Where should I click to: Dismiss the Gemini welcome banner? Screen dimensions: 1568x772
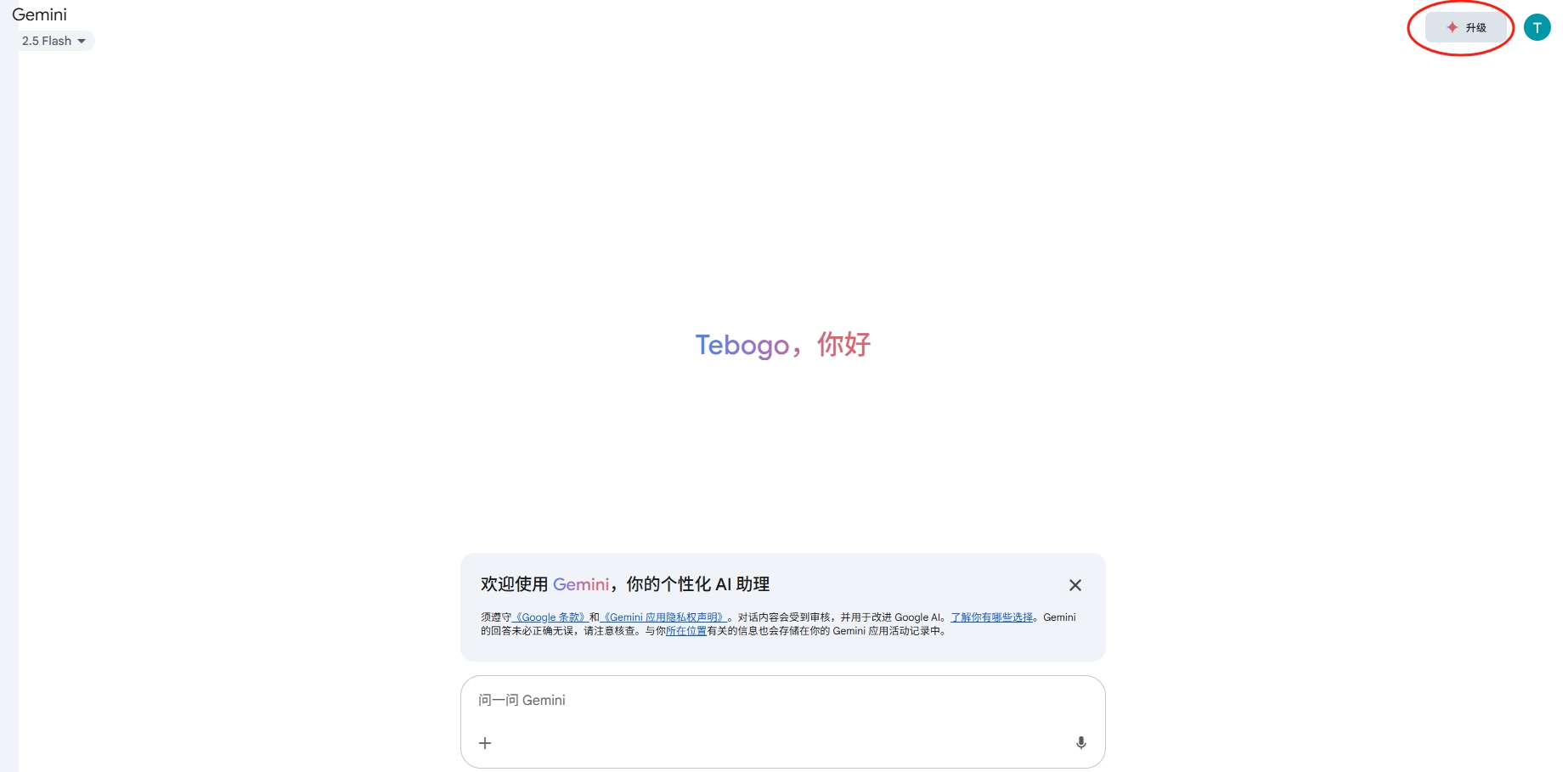(1074, 585)
